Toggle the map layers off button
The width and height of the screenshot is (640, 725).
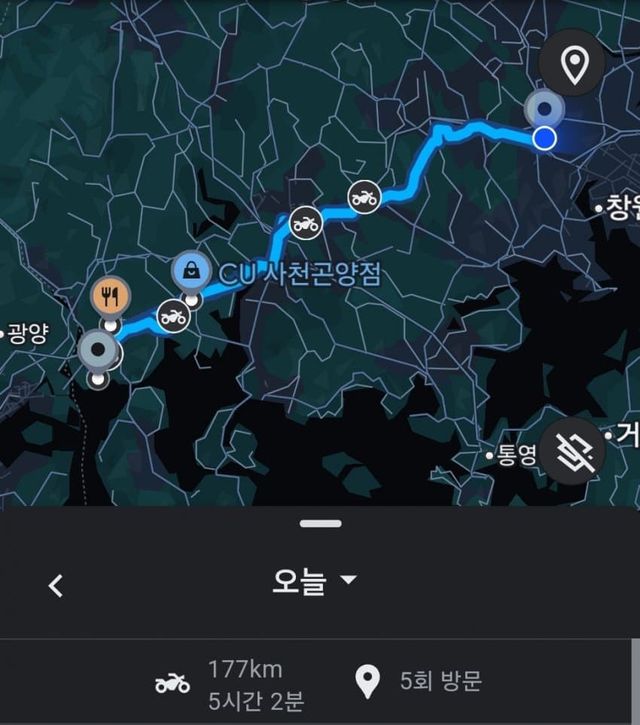pos(572,452)
